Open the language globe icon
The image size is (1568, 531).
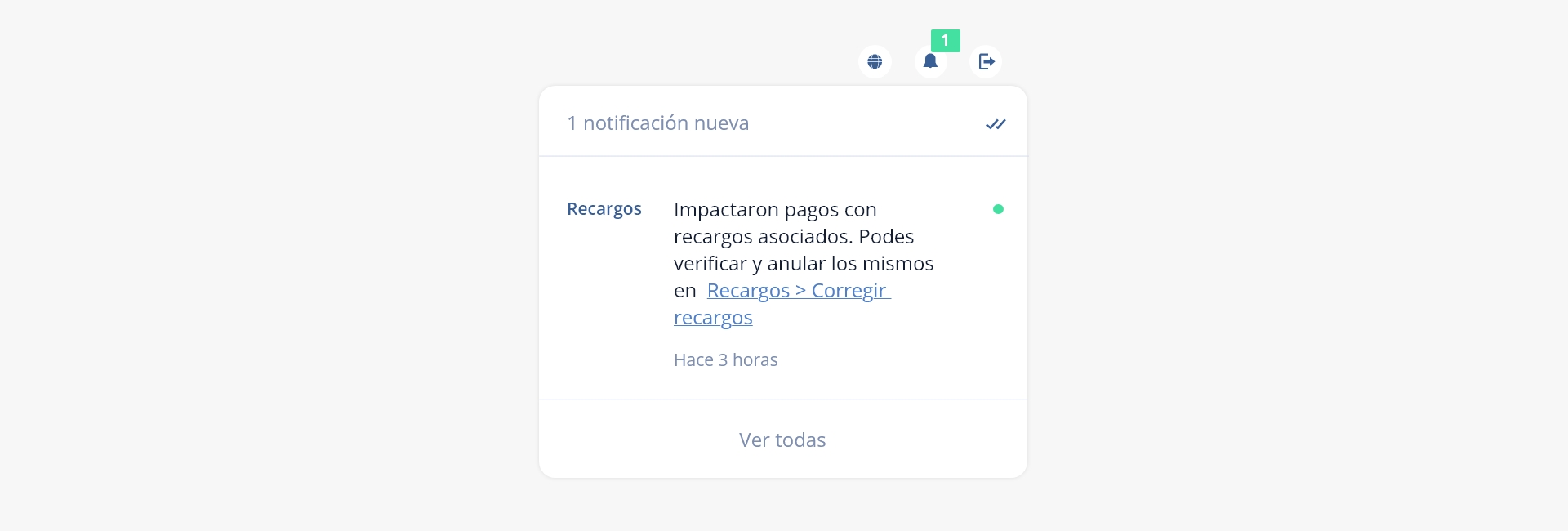tap(875, 61)
